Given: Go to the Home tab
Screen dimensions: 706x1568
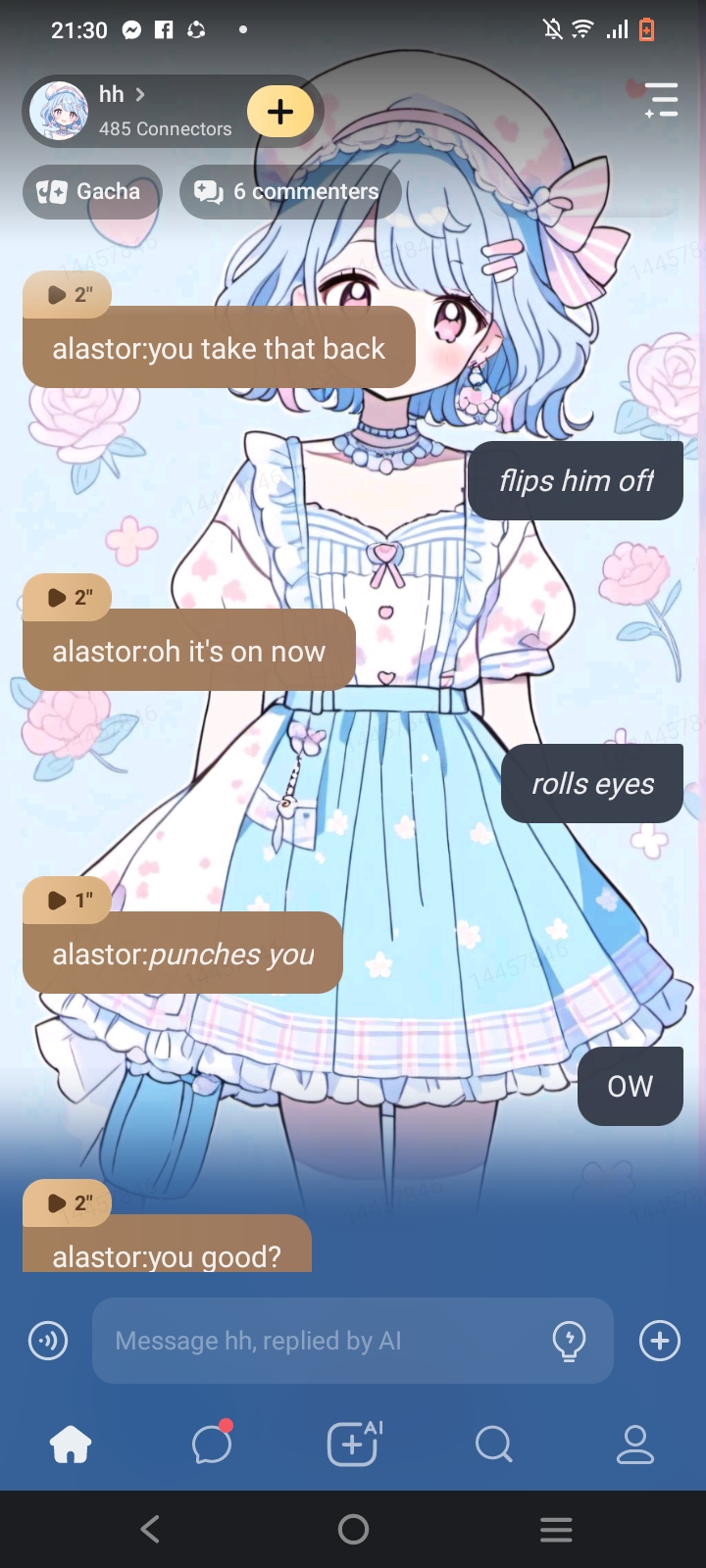Looking at the screenshot, I should click(x=71, y=1444).
